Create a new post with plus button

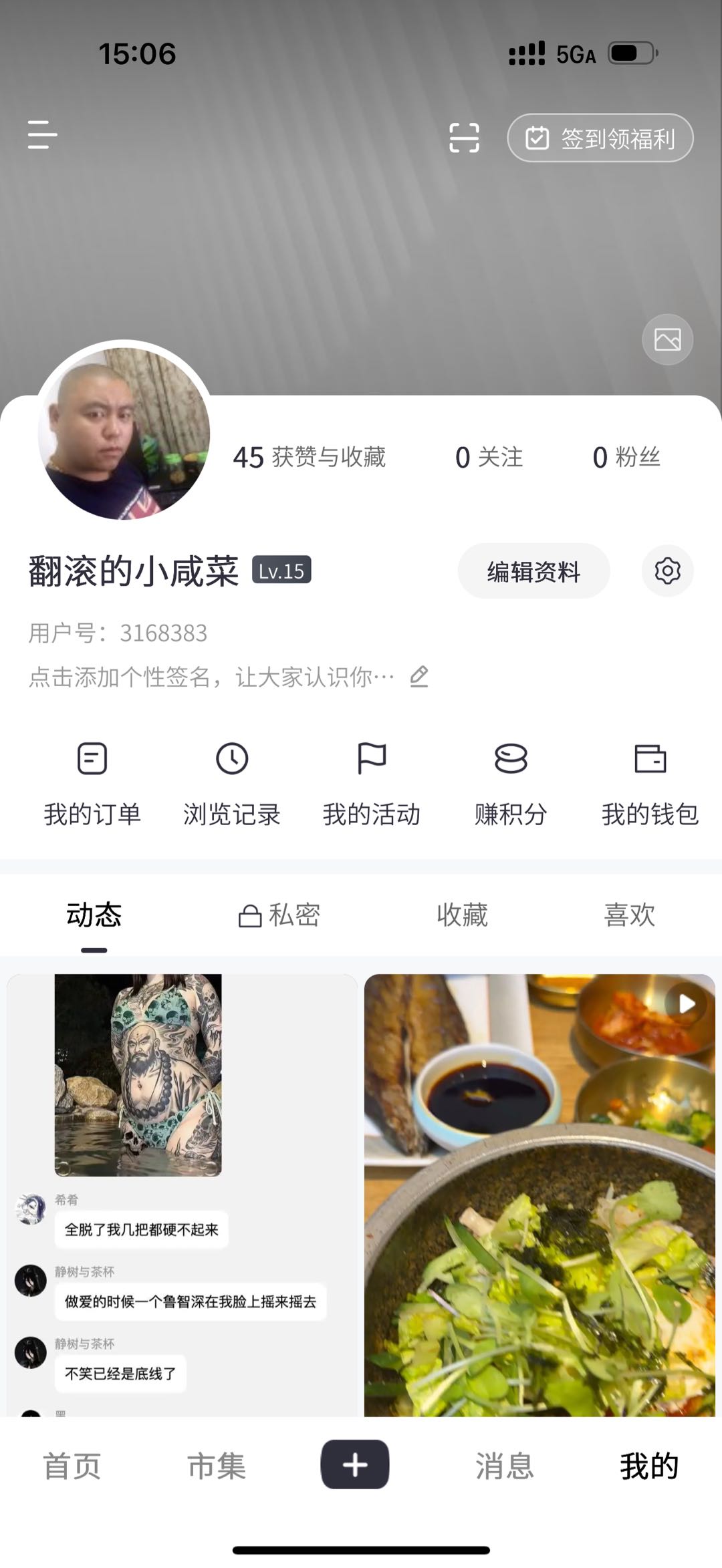[x=355, y=1464]
